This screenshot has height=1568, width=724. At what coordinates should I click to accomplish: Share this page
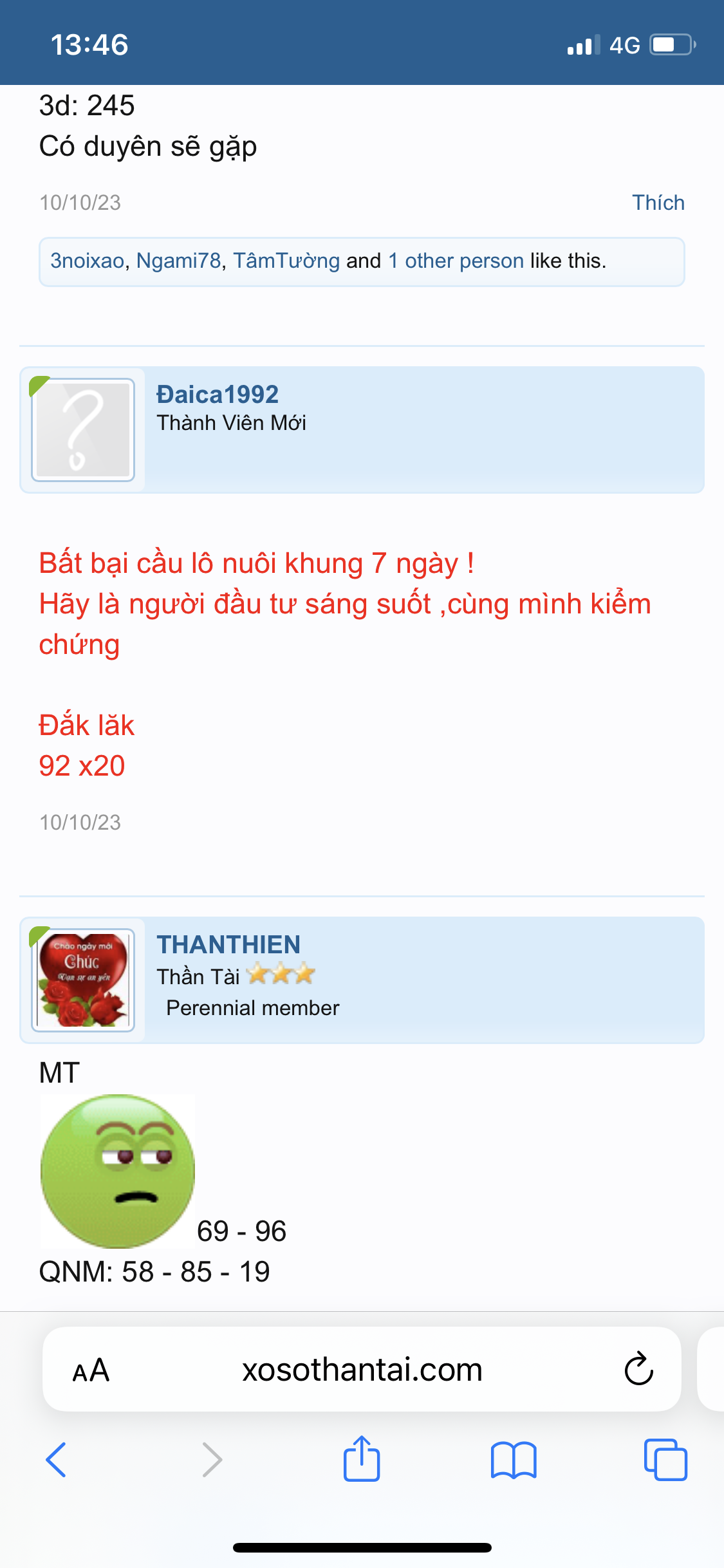click(362, 1459)
